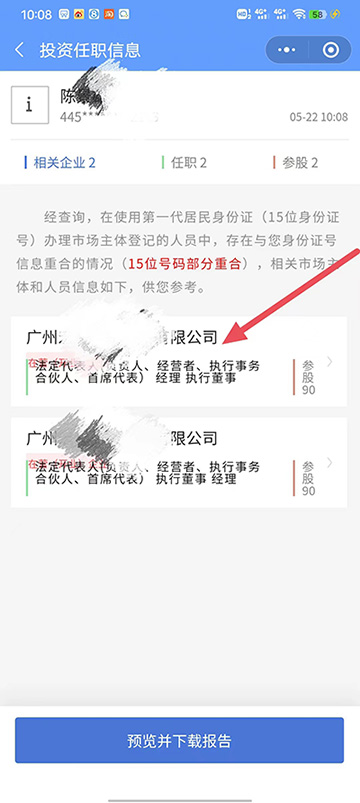Go back from 投资任职信息 page
The width and height of the screenshot is (360, 803).
tap(19, 50)
